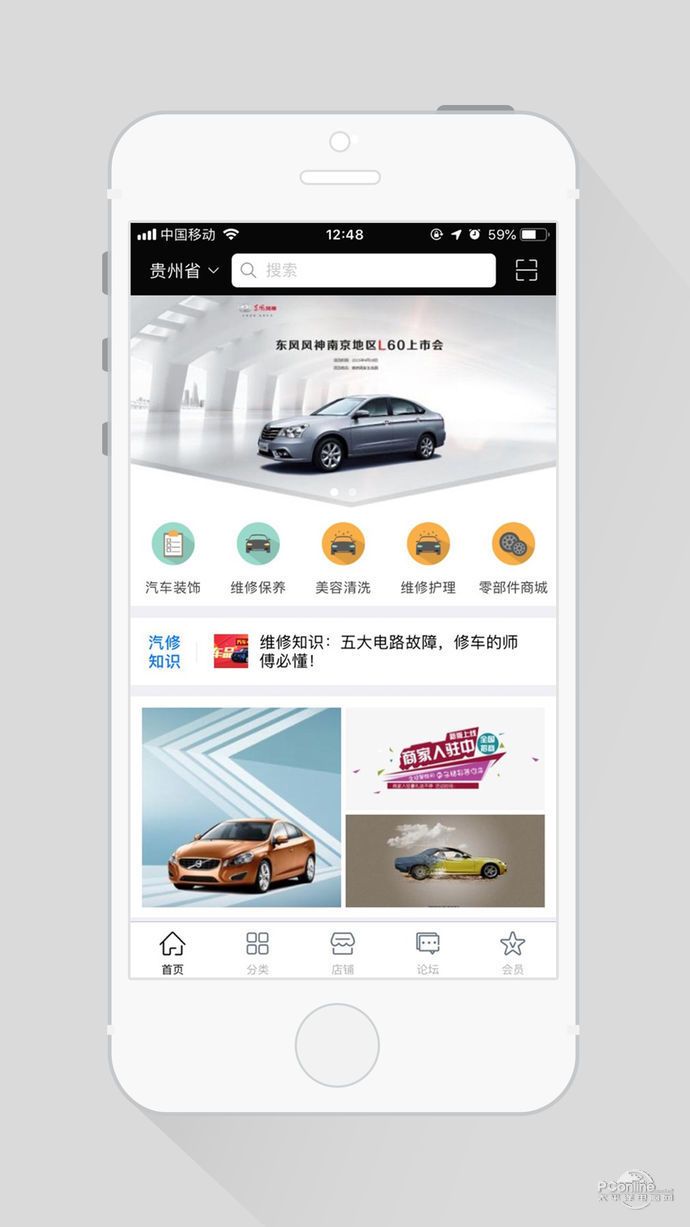This screenshot has height=1227, width=690.
Task: Switch to the 分类 tab
Action: 258,952
